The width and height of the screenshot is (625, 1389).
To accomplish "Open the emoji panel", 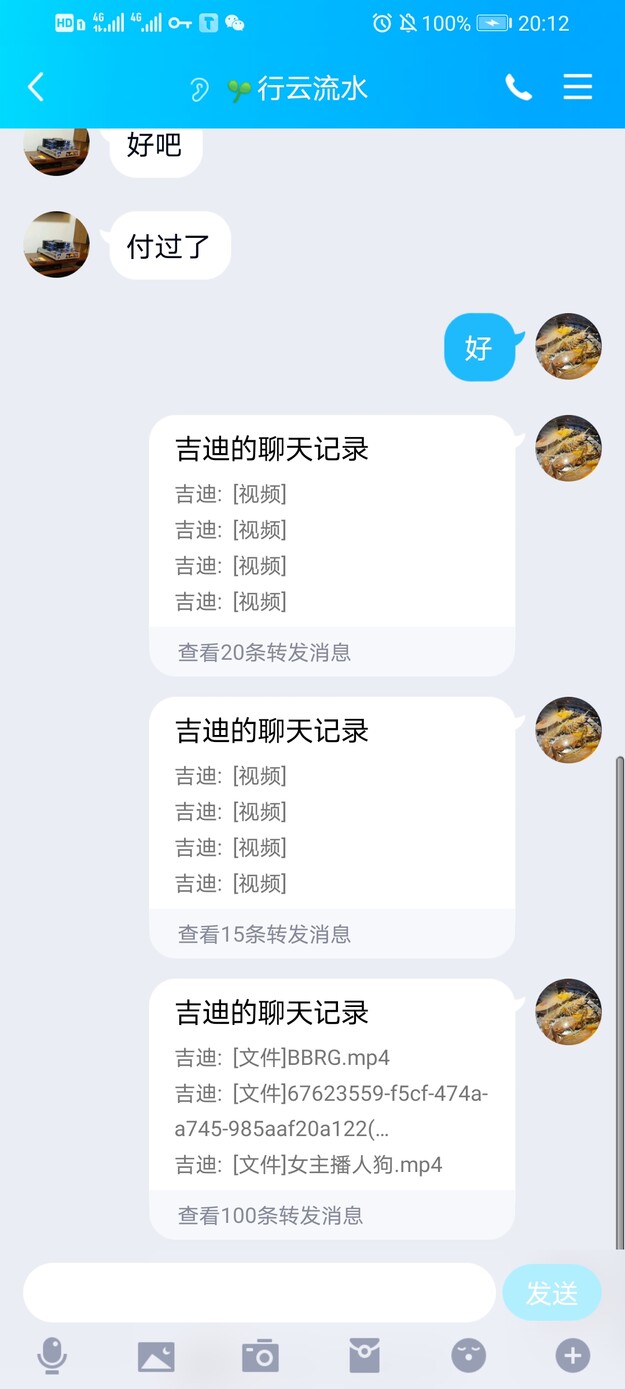I will pos(468,1356).
